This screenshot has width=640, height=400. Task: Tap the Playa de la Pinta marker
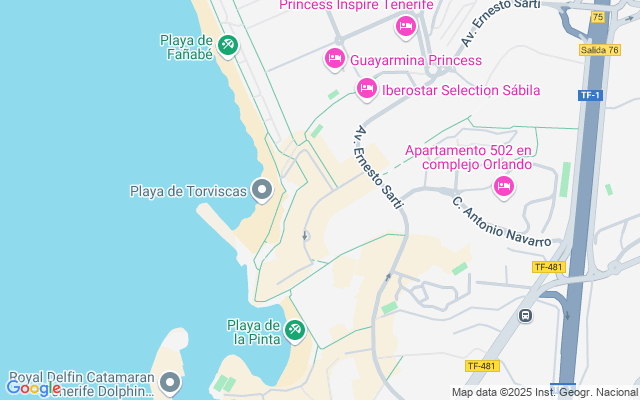pos(294,329)
